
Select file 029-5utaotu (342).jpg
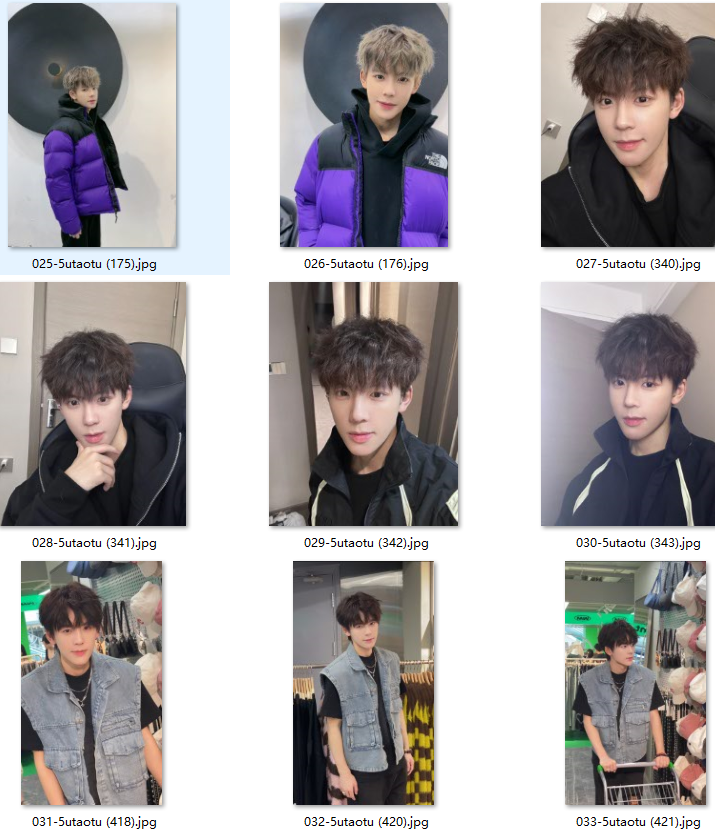[x=364, y=404]
